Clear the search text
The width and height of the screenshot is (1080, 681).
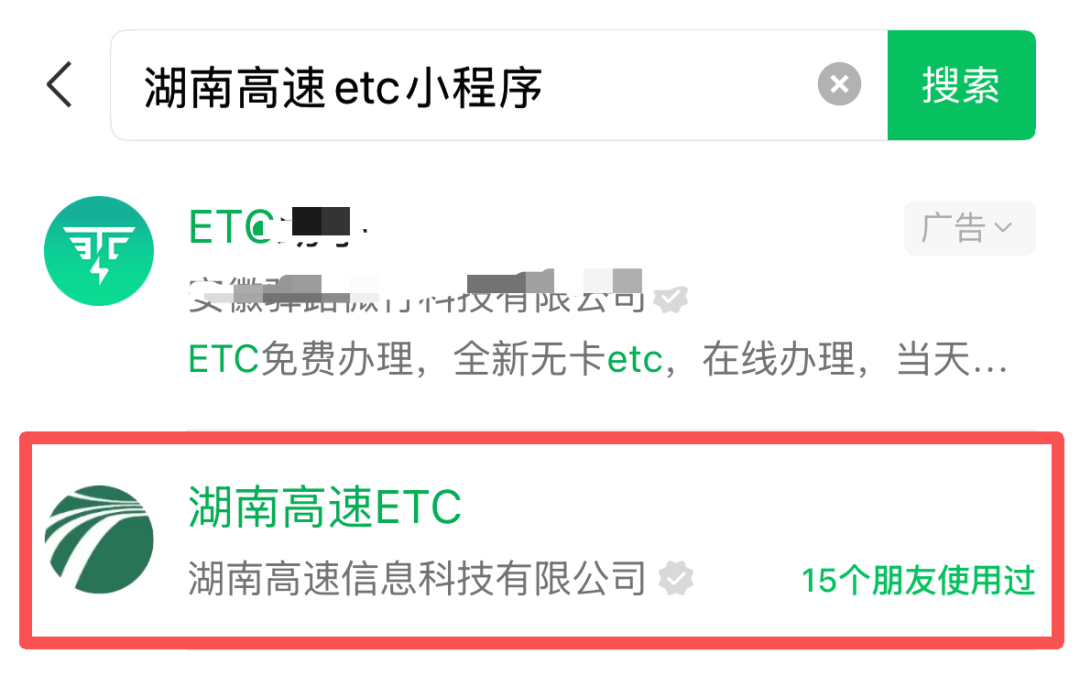pos(839,84)
